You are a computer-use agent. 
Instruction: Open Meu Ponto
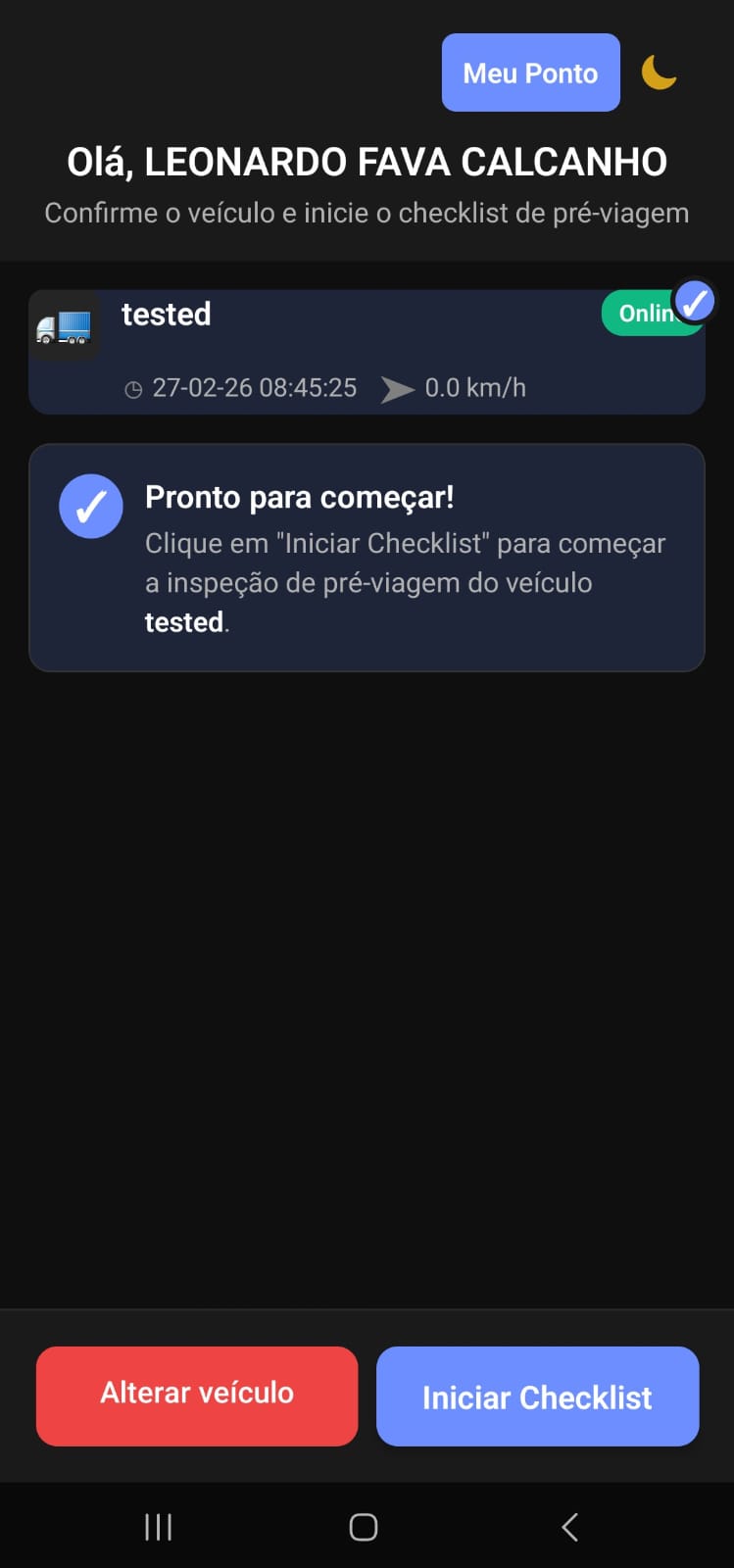pyautogui.click(x=530, y=72)
